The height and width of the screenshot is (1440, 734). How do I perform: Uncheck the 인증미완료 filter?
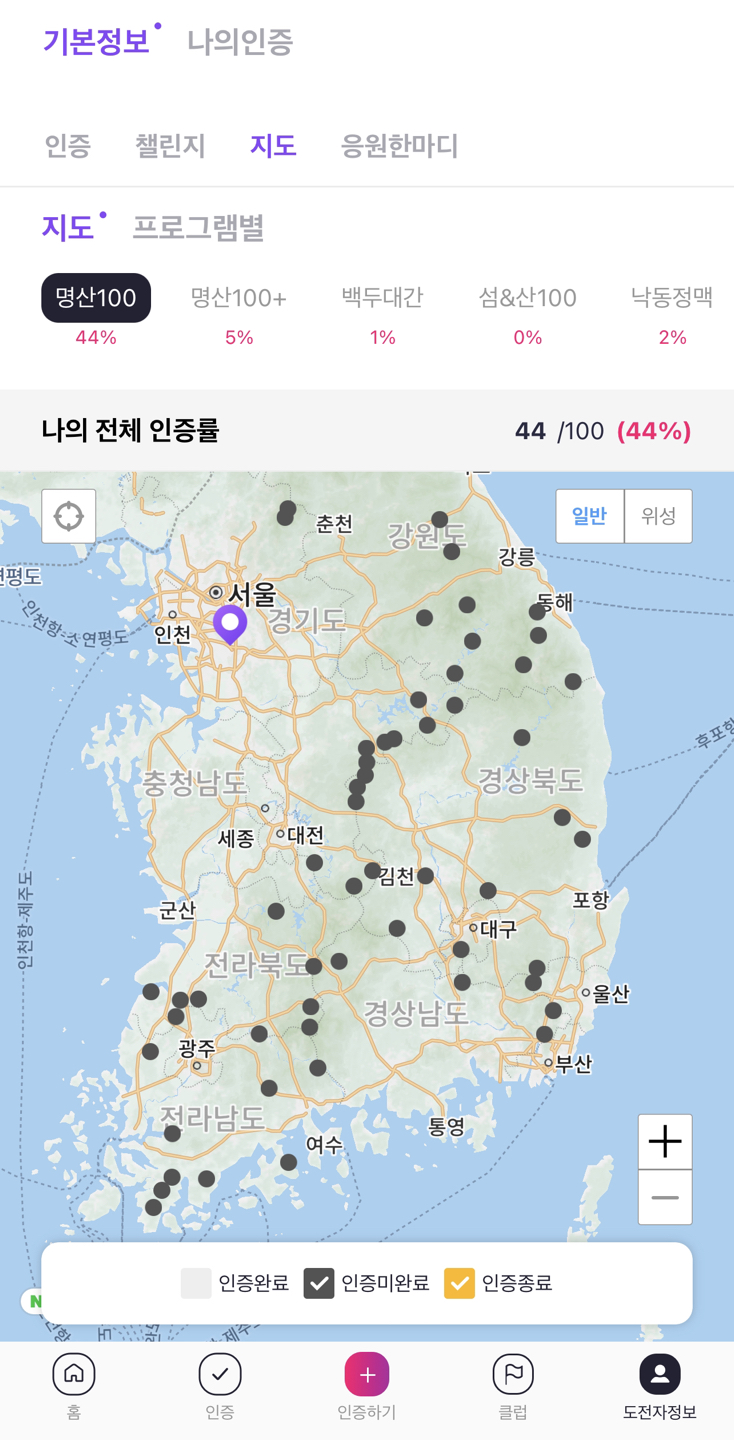pos(319,1283)
